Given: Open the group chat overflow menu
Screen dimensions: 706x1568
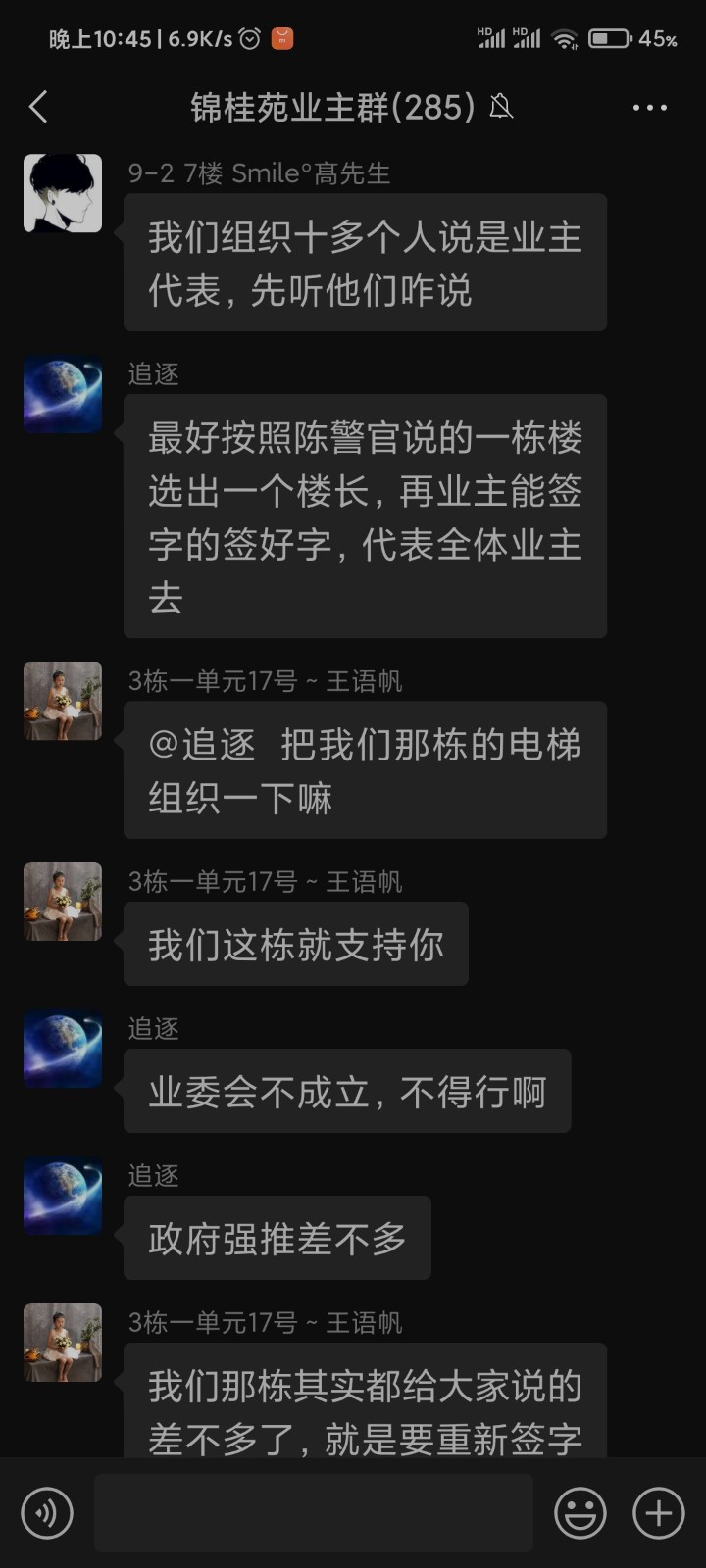Looking at the screenshot, I should [x=649, y=108].
